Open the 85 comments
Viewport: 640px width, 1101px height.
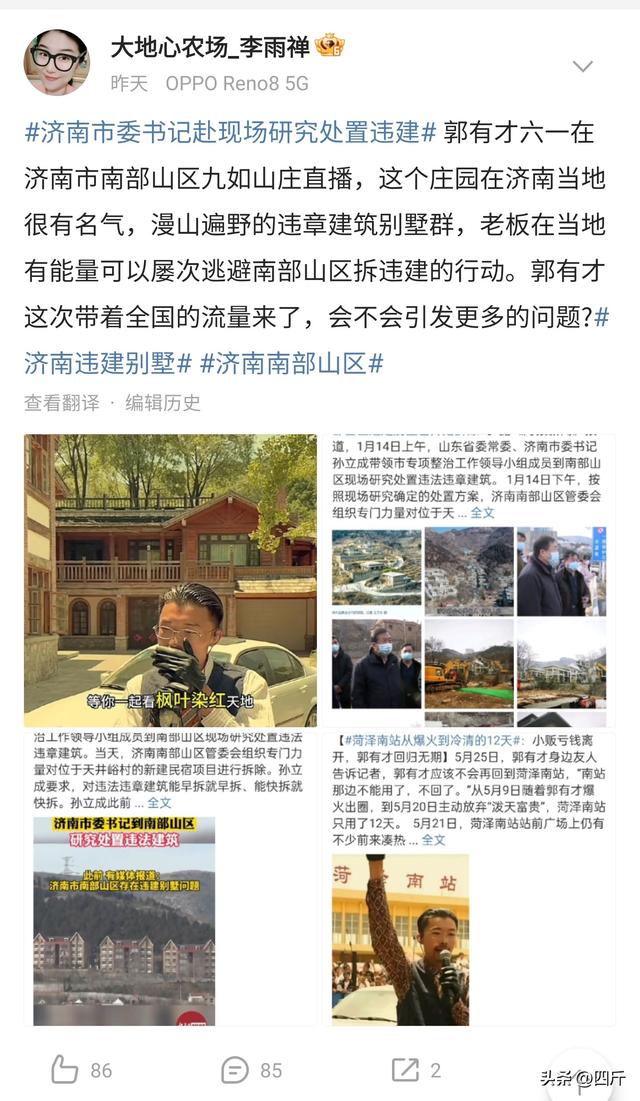point(252,1070)
